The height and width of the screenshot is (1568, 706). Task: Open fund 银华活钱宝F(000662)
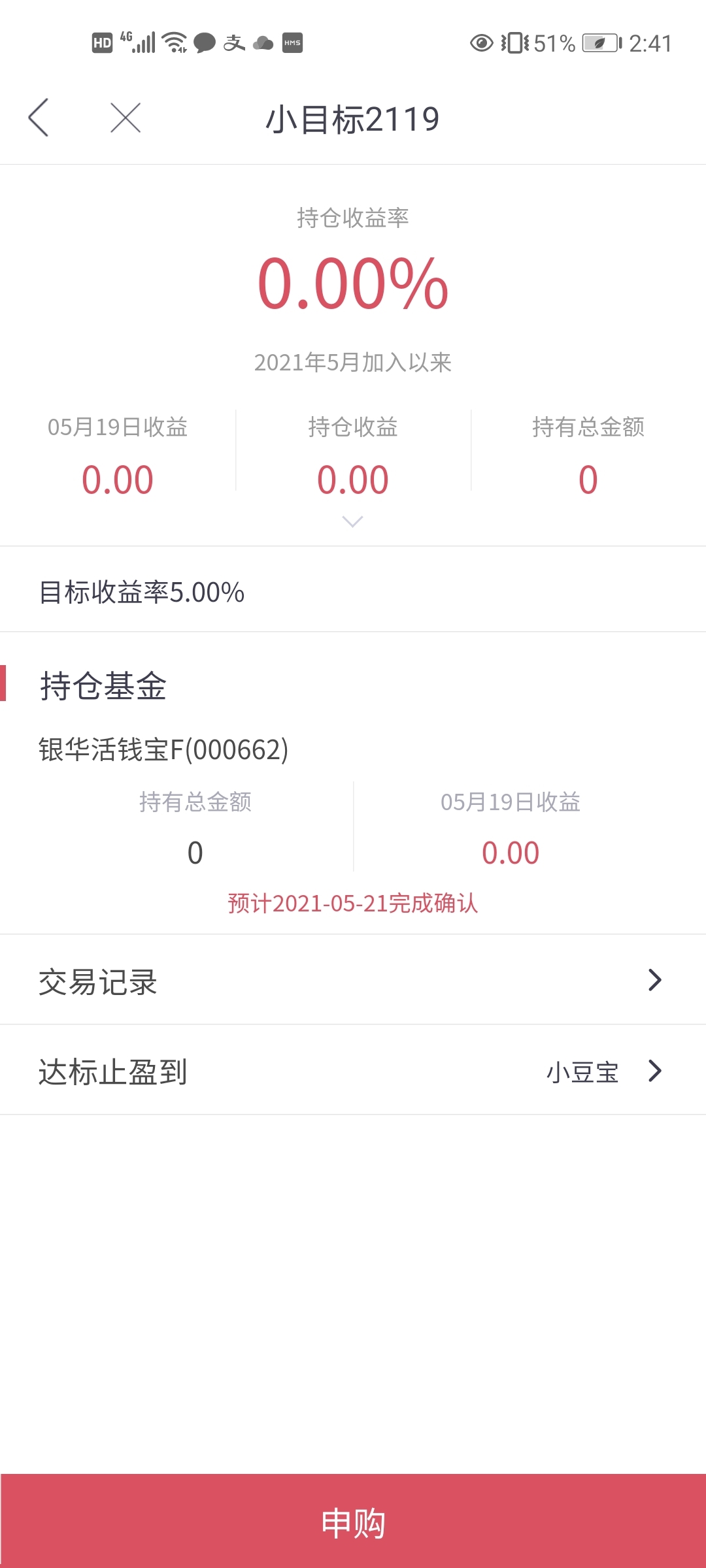[163, 749]
